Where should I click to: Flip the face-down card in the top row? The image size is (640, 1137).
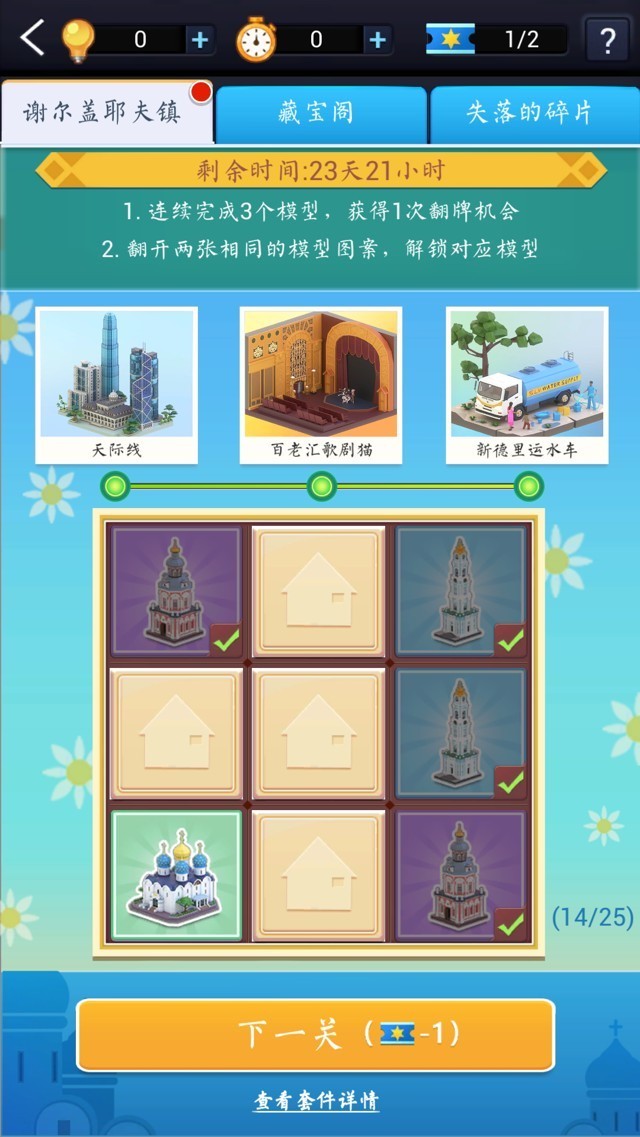click(319, 592)
